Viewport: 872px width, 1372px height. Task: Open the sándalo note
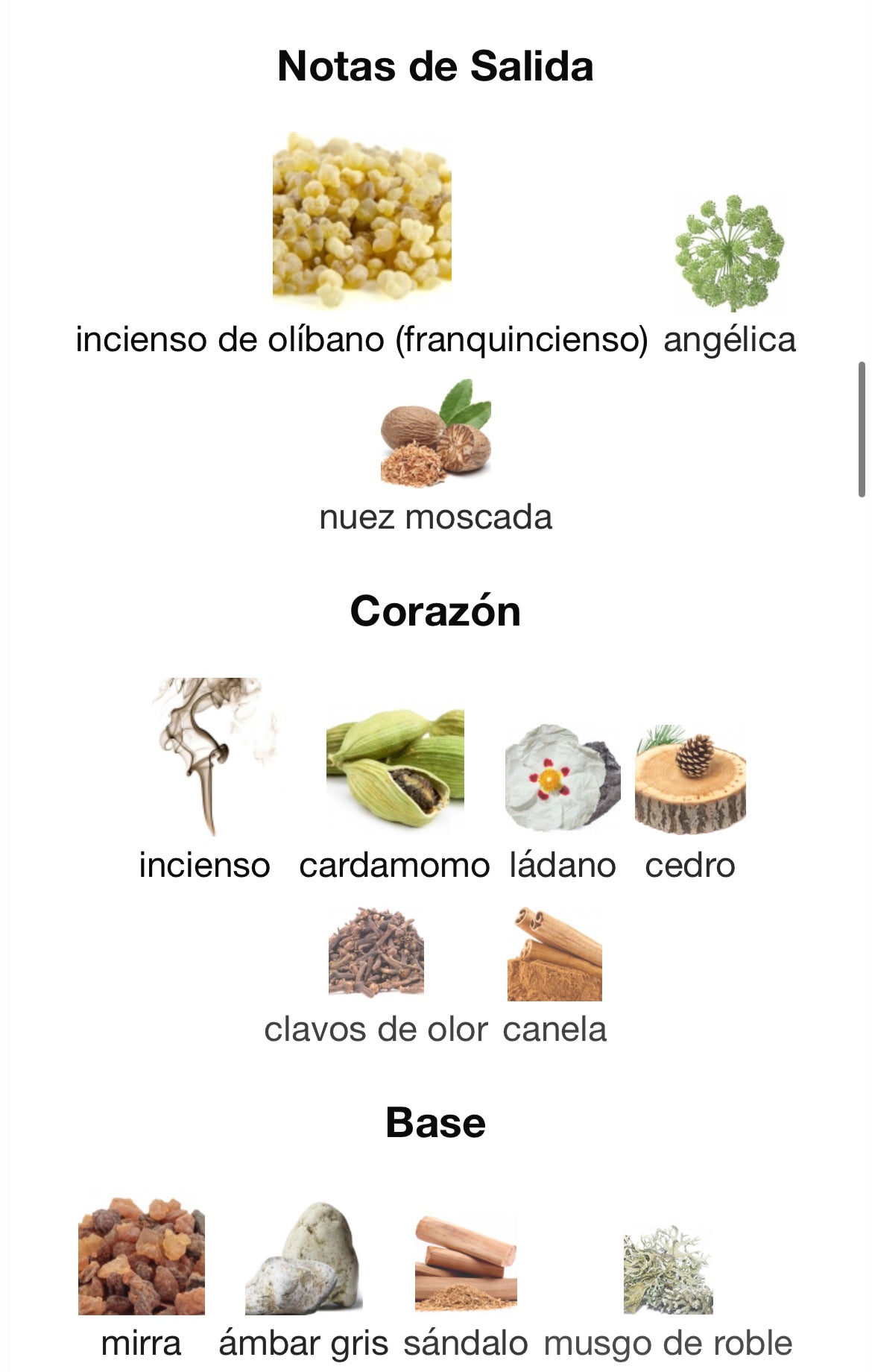tap(466, 1262)
